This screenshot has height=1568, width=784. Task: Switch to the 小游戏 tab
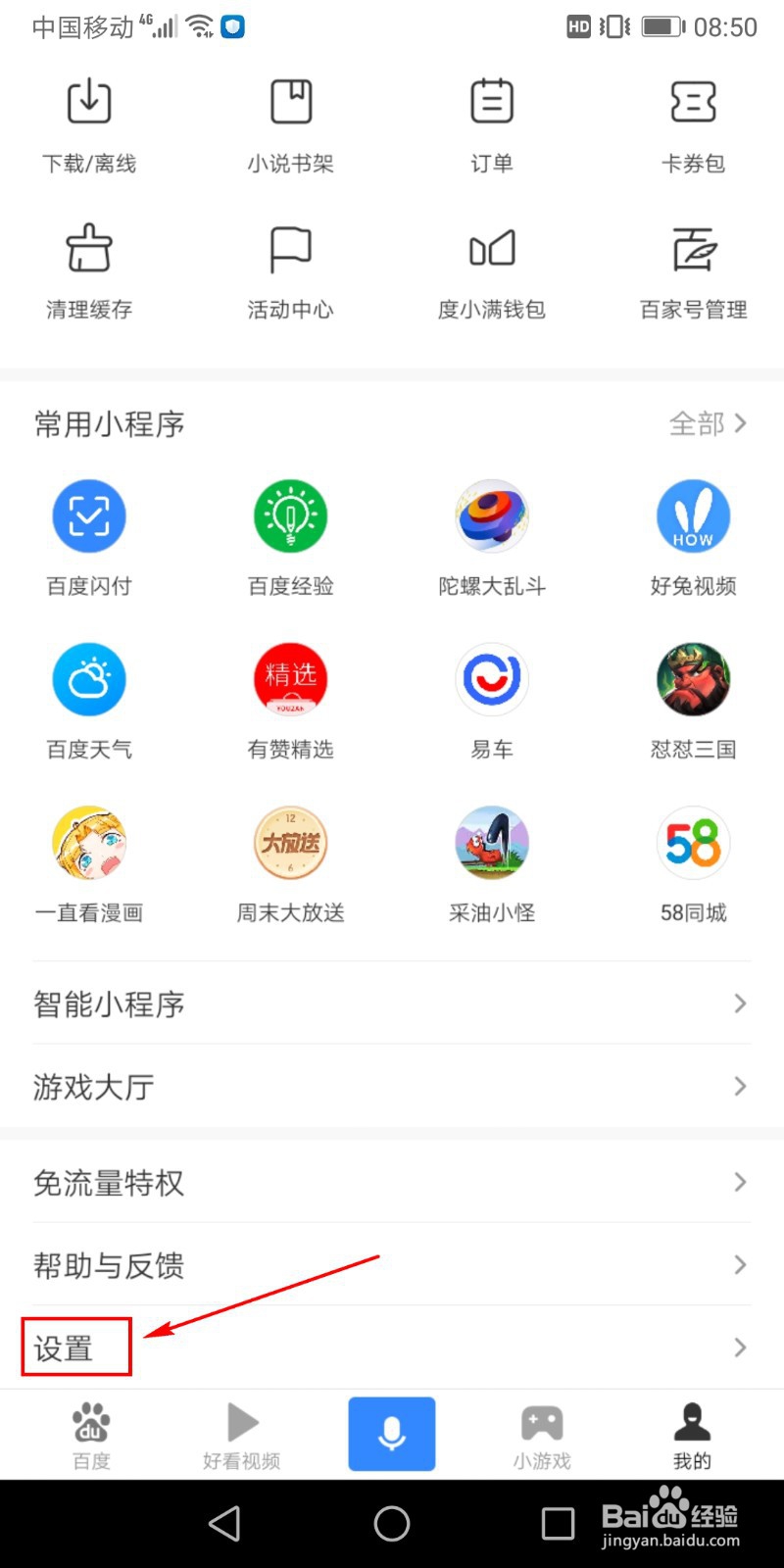click(541, 1434)
